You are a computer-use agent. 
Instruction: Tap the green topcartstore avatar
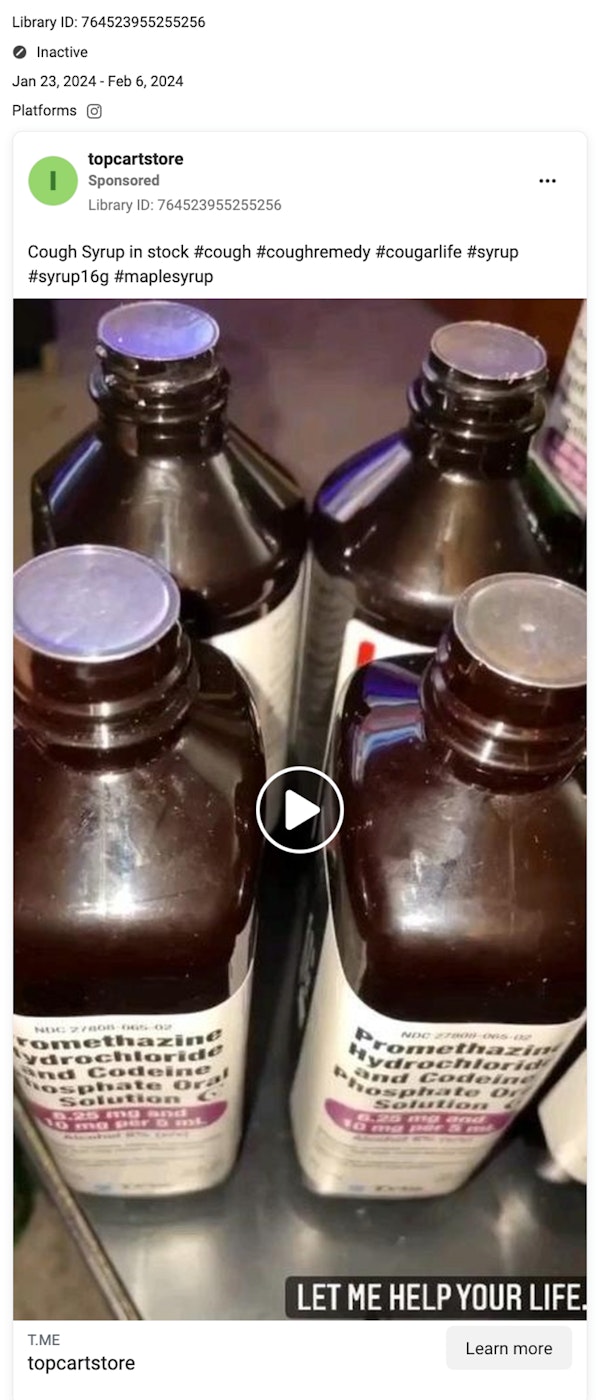(53, 181)
